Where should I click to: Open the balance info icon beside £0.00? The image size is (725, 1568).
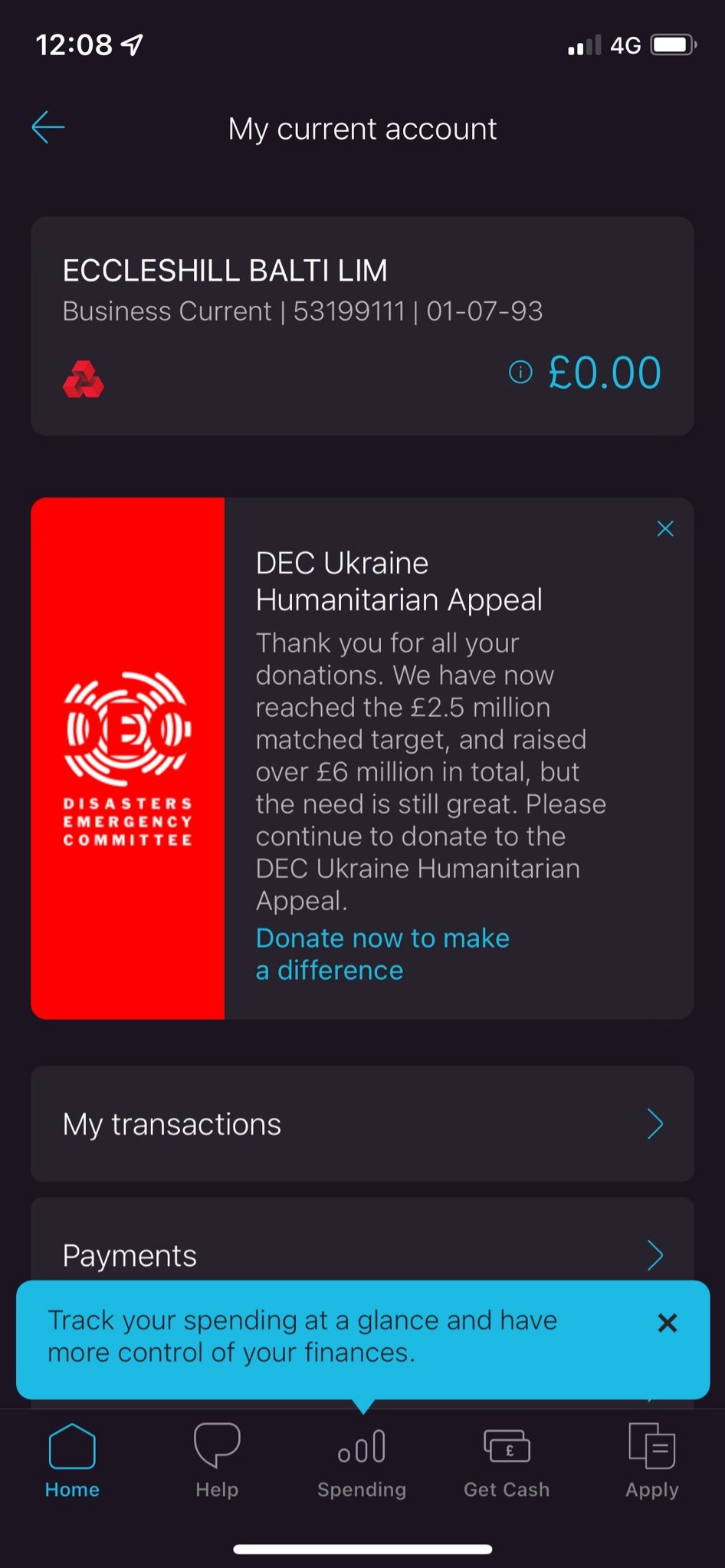coord(520,373)
